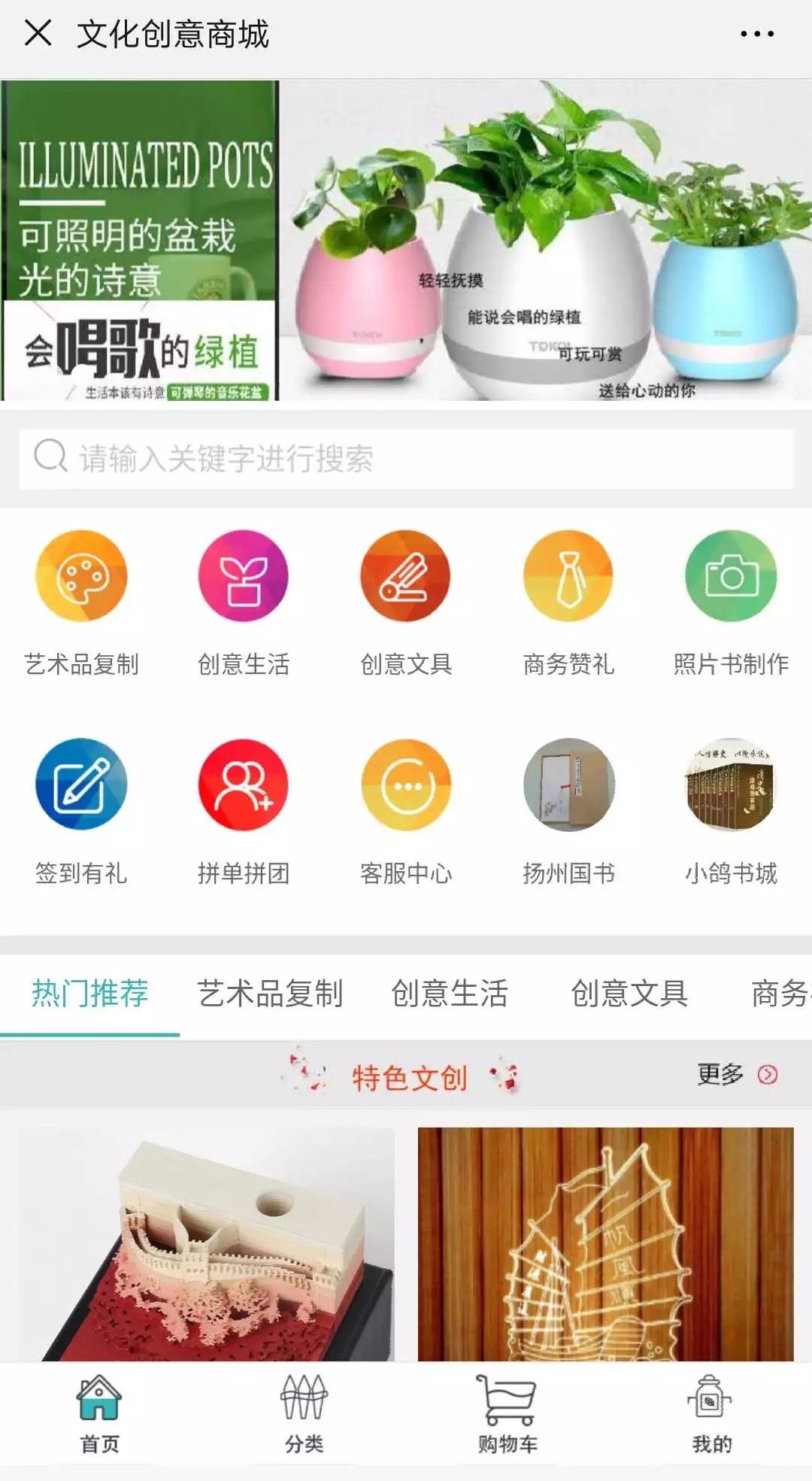The width and height of the screenshot is (812, 1481).
Task: Open the 小鸽书城 bookstore
Action: point(731,785)
